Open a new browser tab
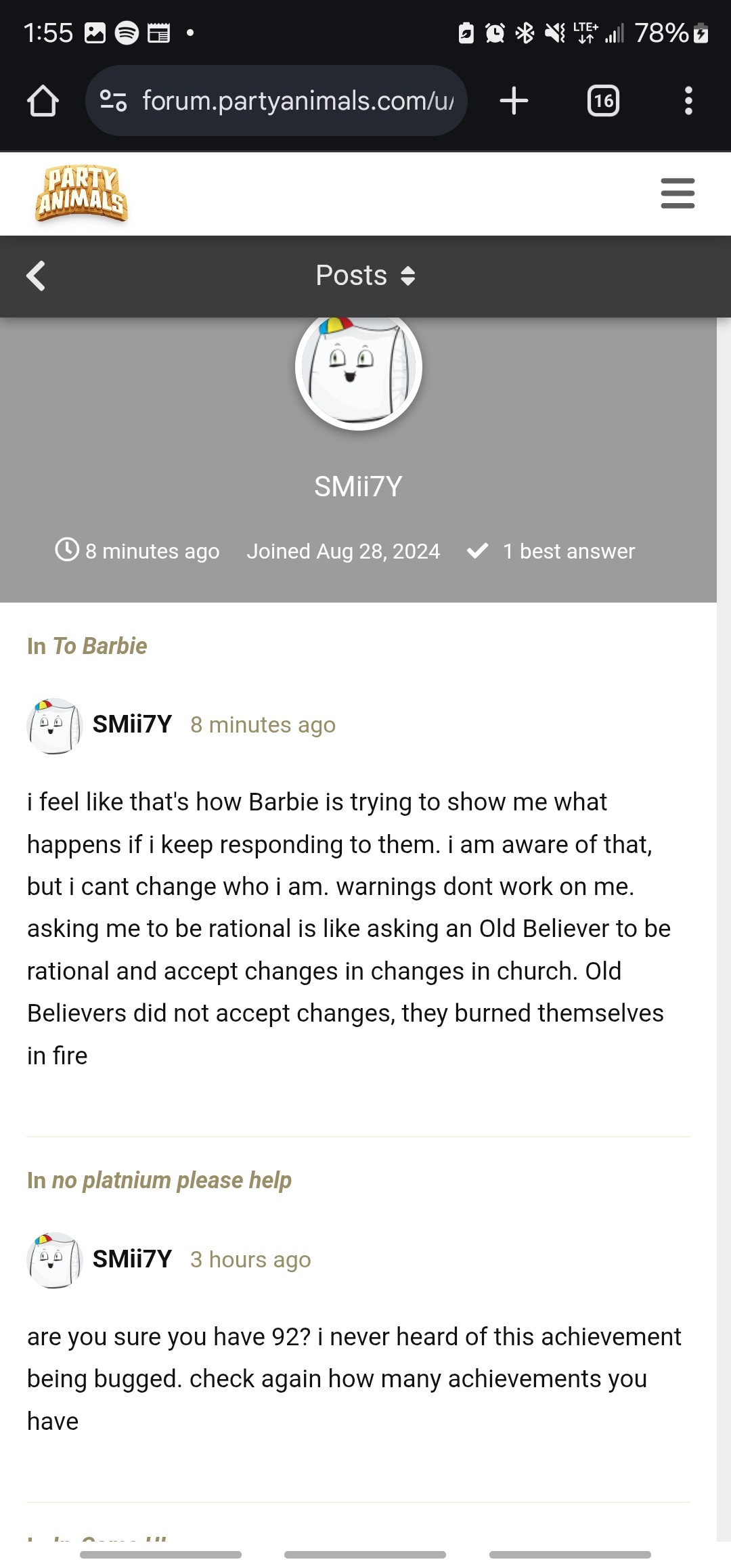 514,101
